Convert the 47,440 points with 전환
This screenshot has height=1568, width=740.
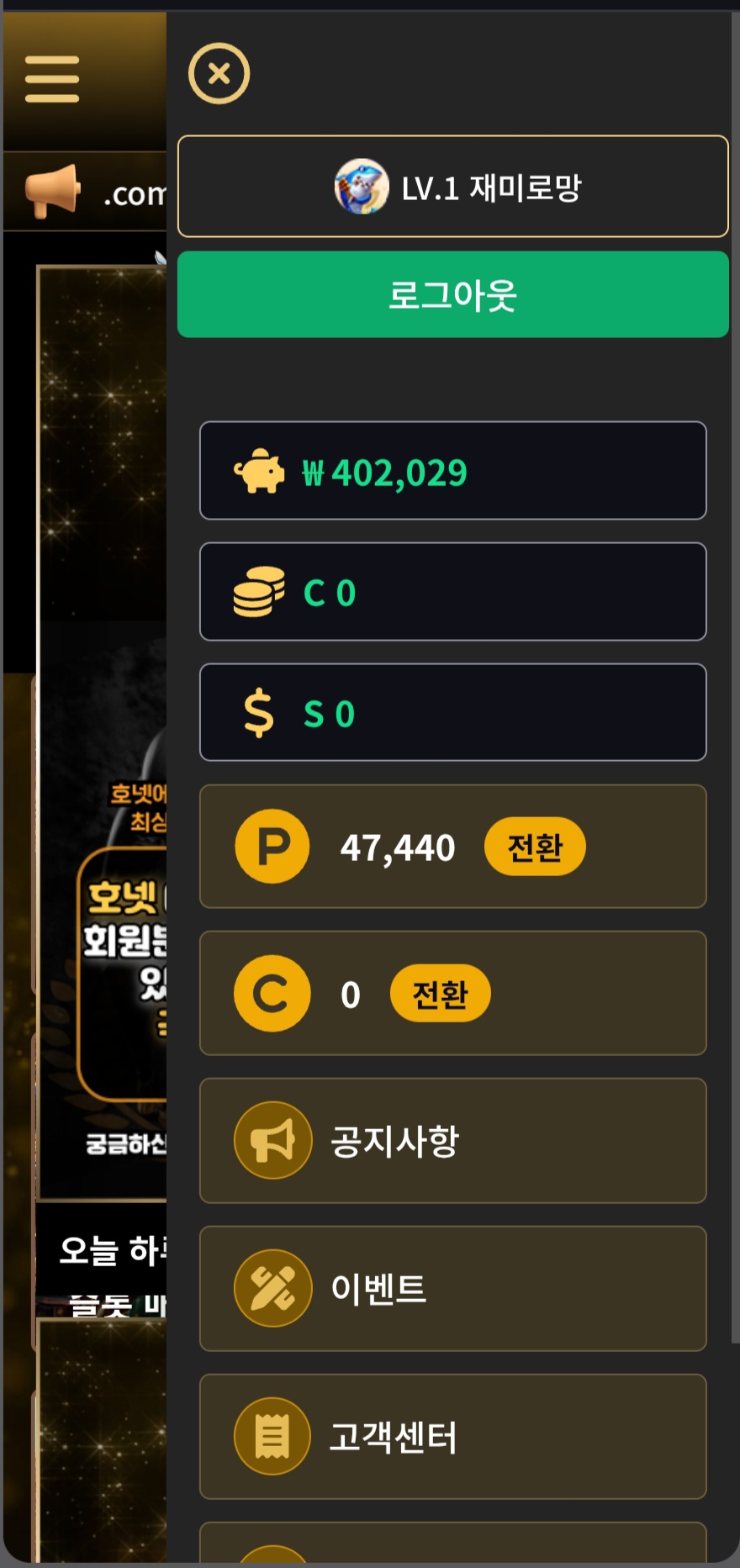[535, 847]
